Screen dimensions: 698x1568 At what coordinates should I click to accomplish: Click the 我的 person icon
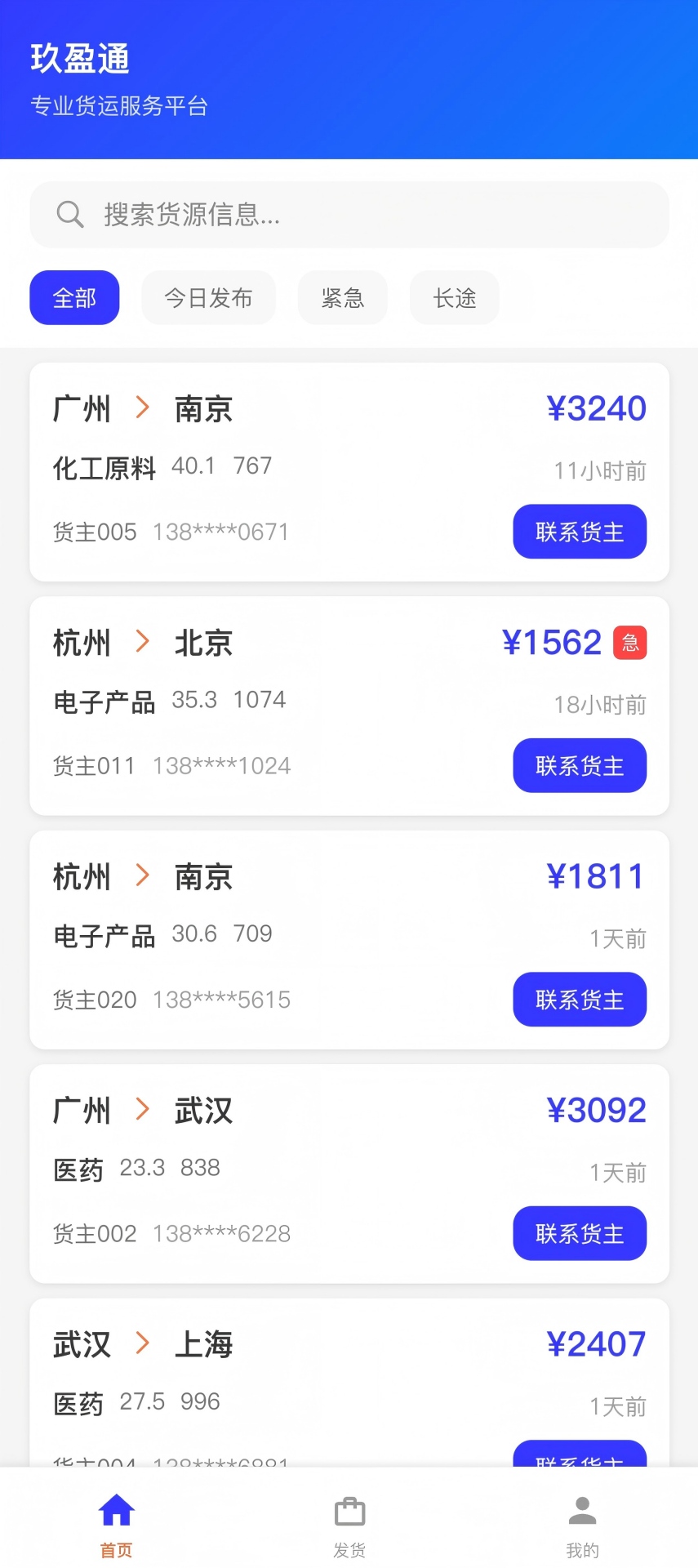[x=582, y=1510]
